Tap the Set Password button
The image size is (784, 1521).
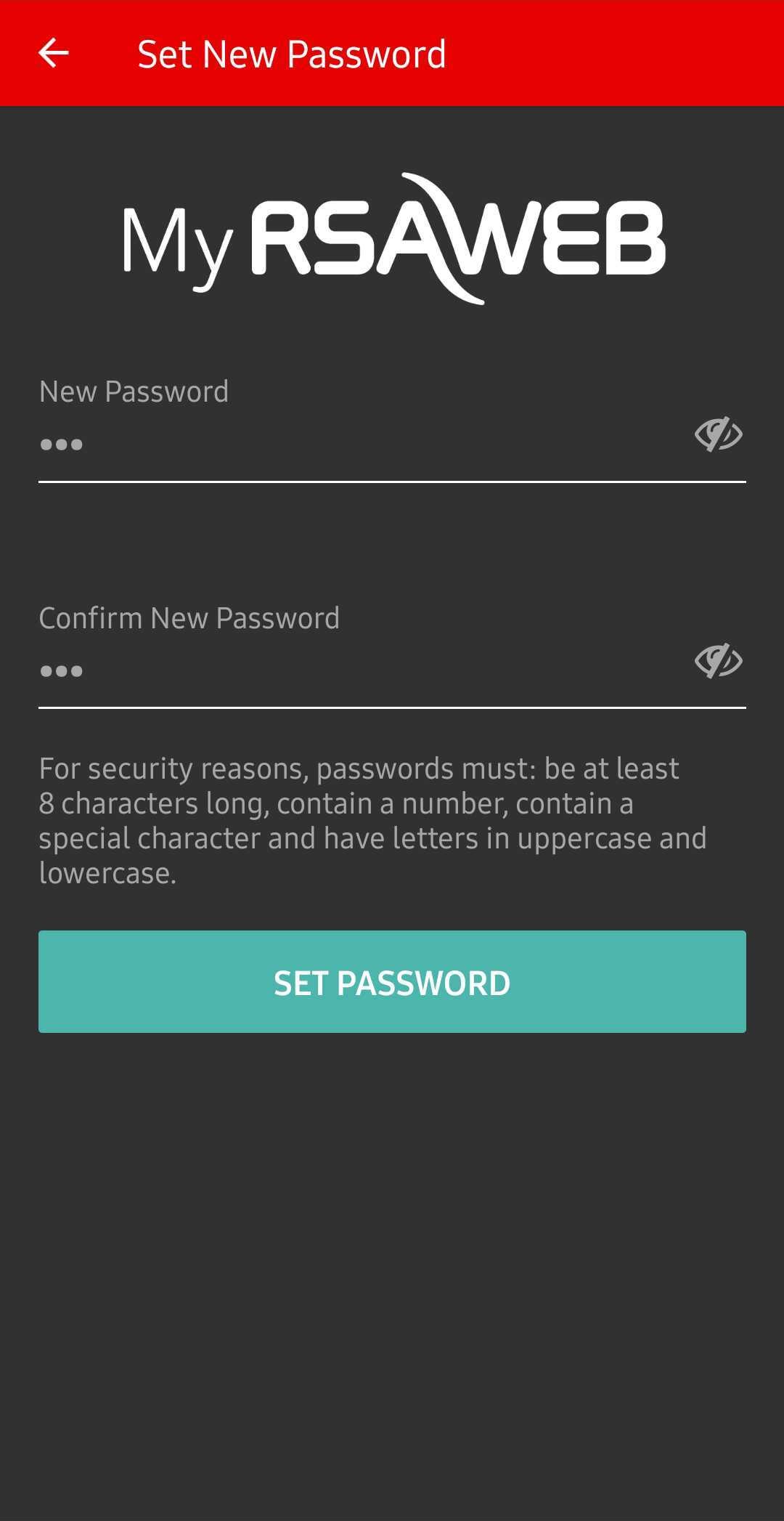[392, 981]
